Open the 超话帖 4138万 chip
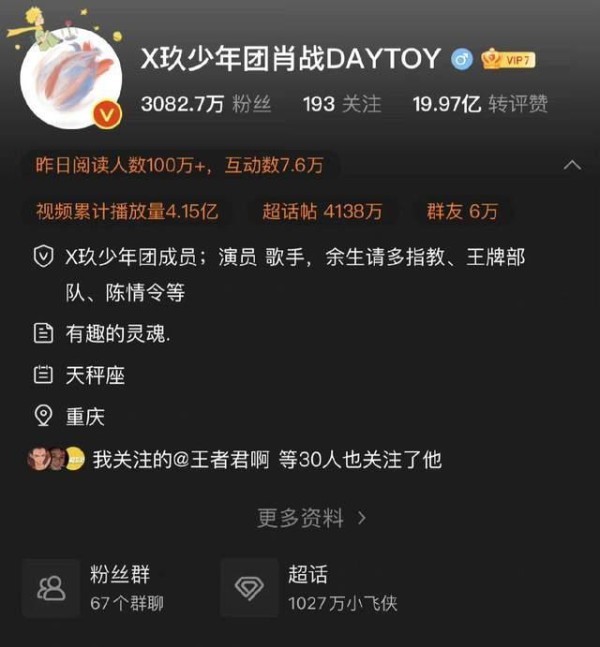 323,211
